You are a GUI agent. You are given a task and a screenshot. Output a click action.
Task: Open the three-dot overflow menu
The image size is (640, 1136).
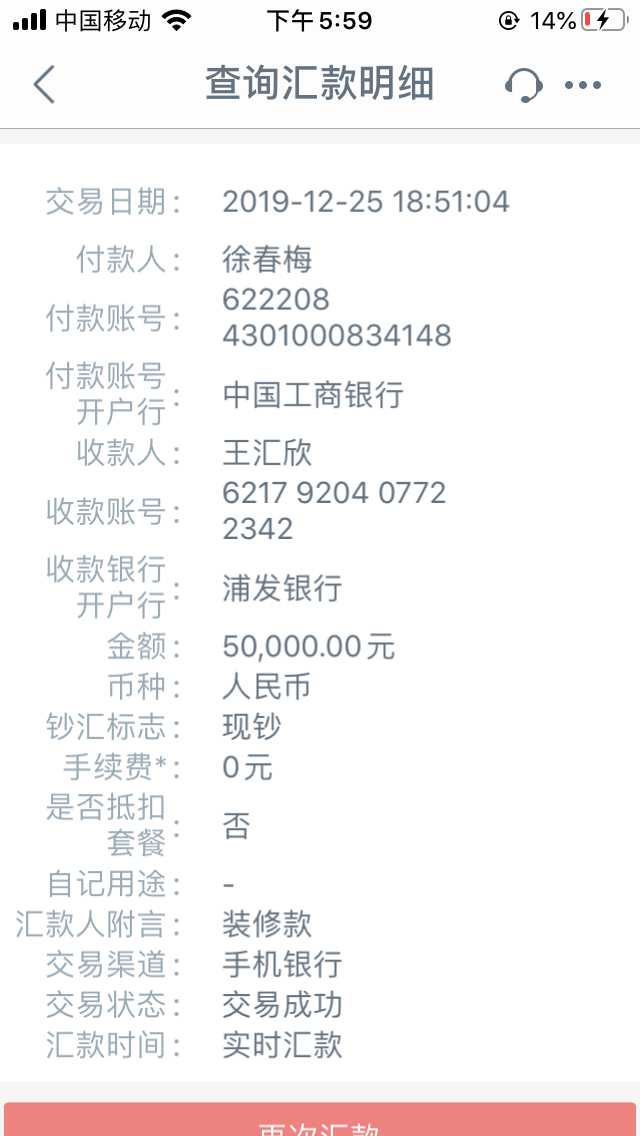(583, 85)
